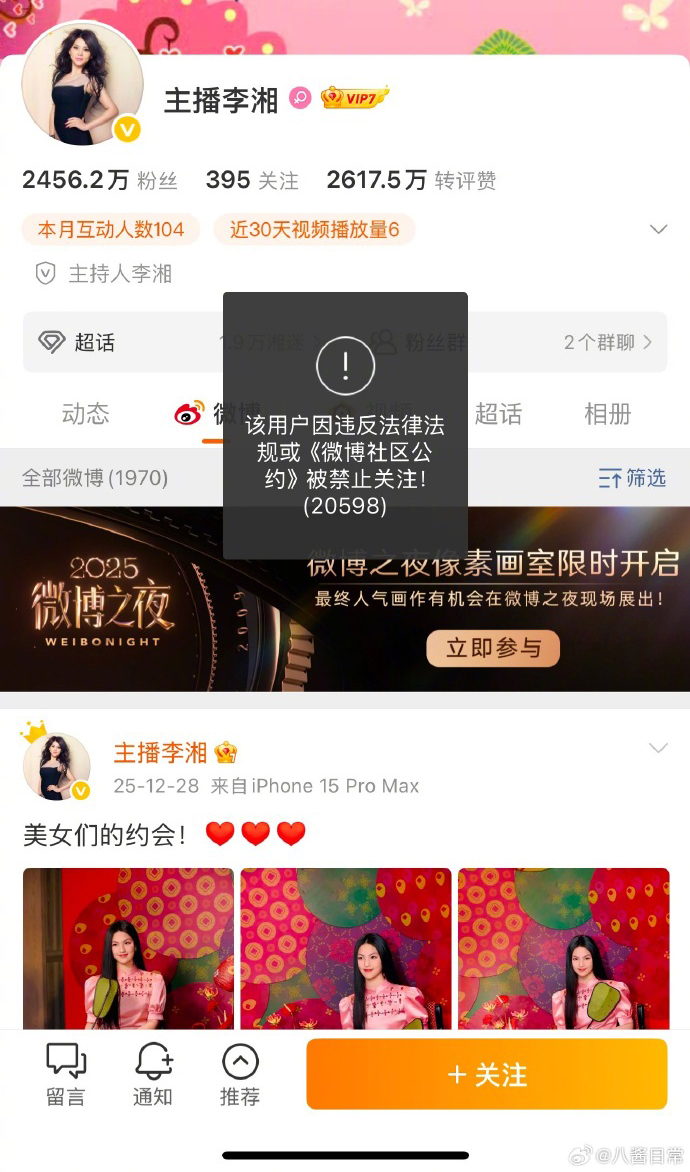
Task: Tap the orange 关注 follow button
Action: tap(486, 1074)
